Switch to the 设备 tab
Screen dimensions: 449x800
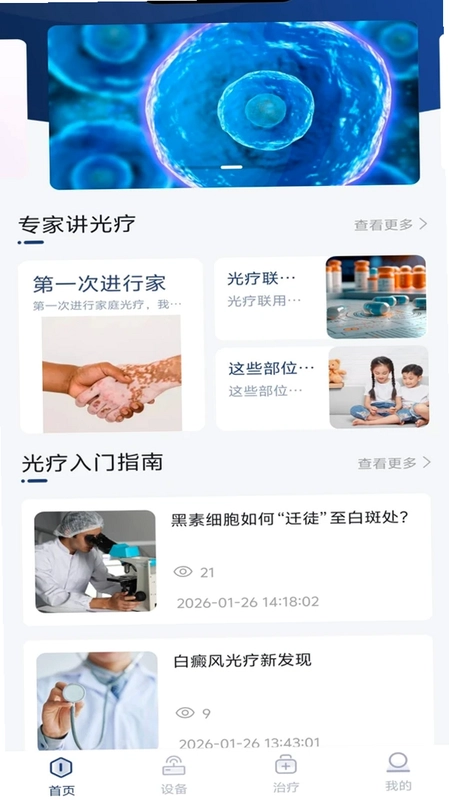coord(173,776)
